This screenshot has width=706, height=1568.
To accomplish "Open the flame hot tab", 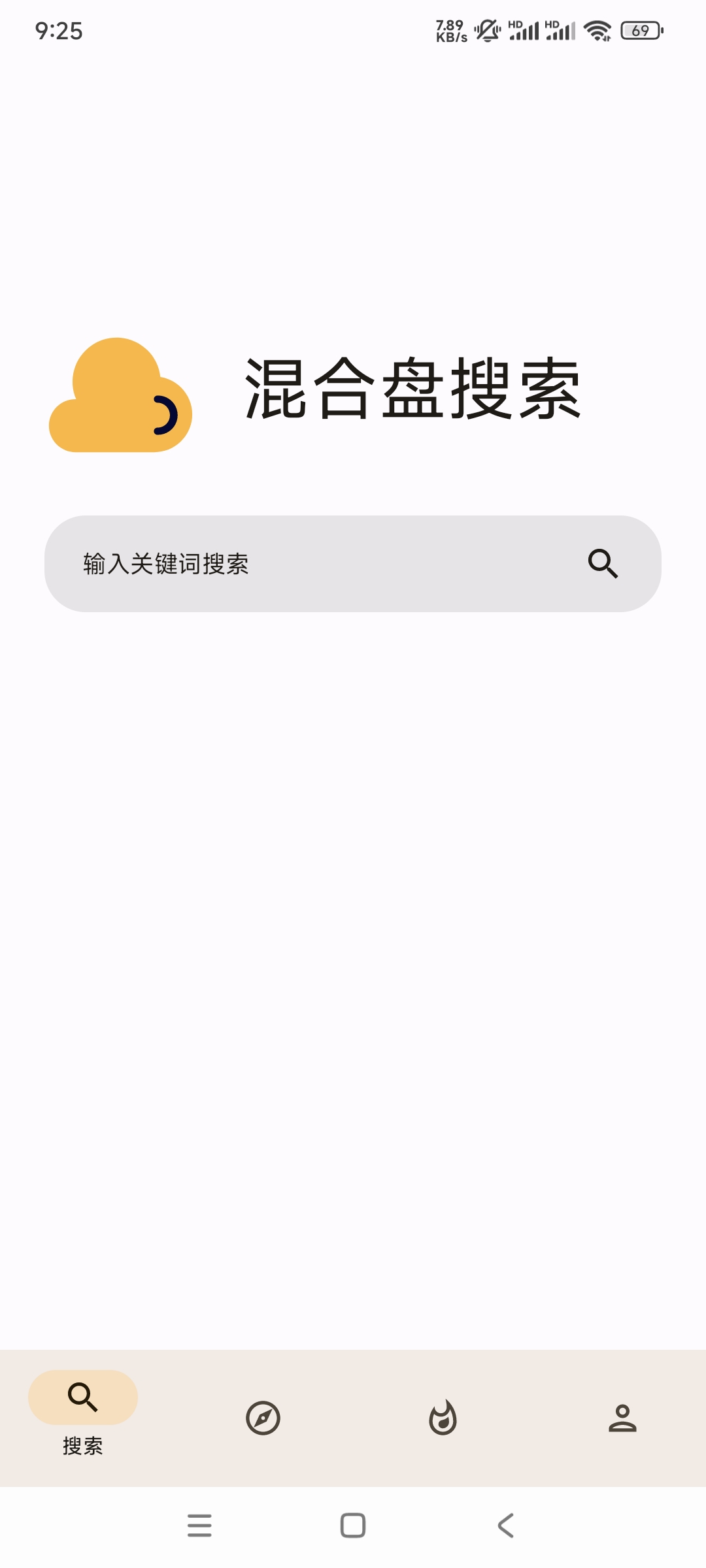I will [443, 1418].
